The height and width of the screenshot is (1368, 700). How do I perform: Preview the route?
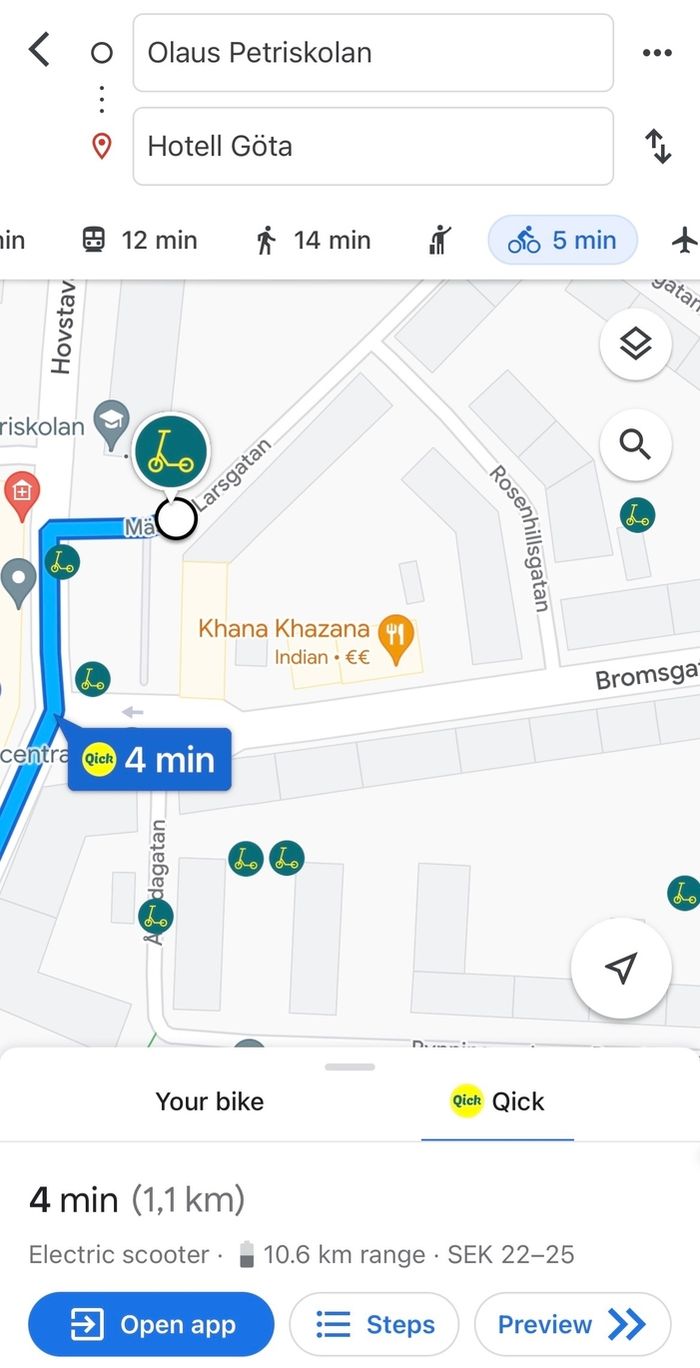tap(571, 1325)
